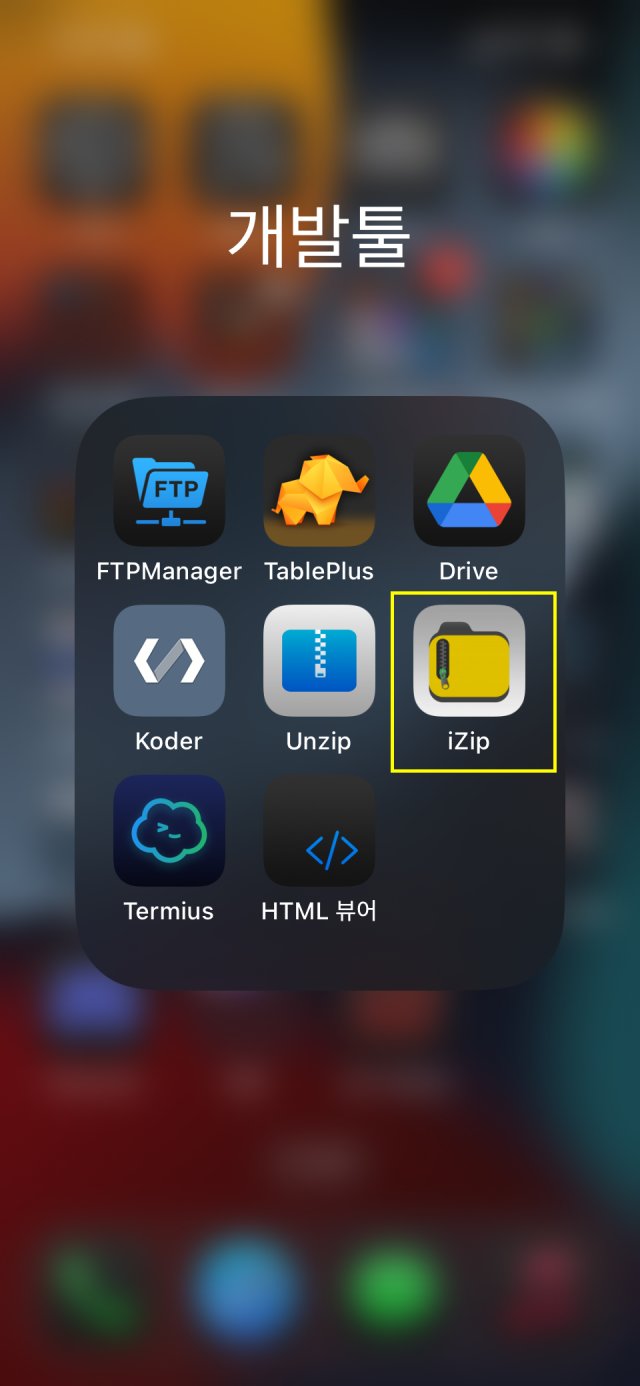The height and width of the screenshot is (1386, 640).
Task: Launch iZip
Action: pos(469,661)
